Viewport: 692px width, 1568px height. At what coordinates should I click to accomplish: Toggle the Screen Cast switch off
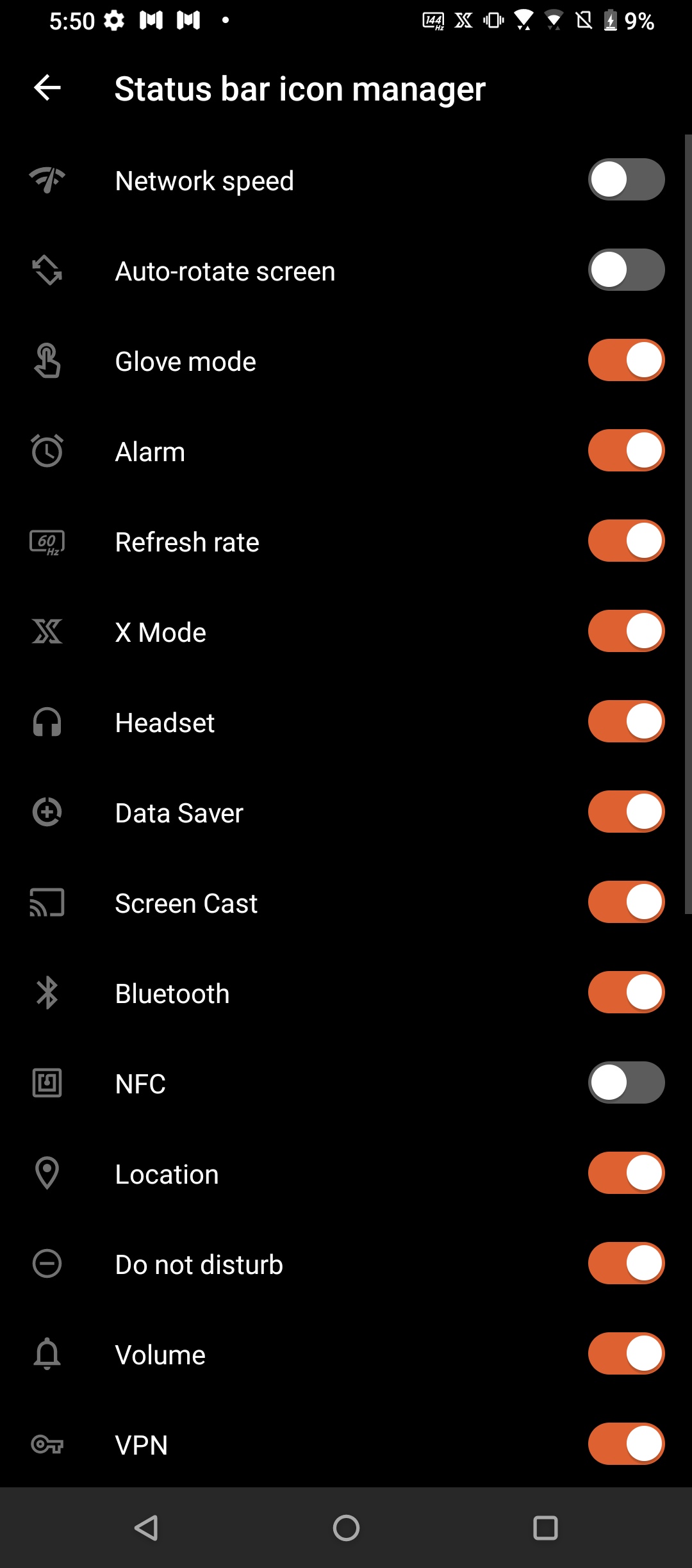tap(626, 902)
